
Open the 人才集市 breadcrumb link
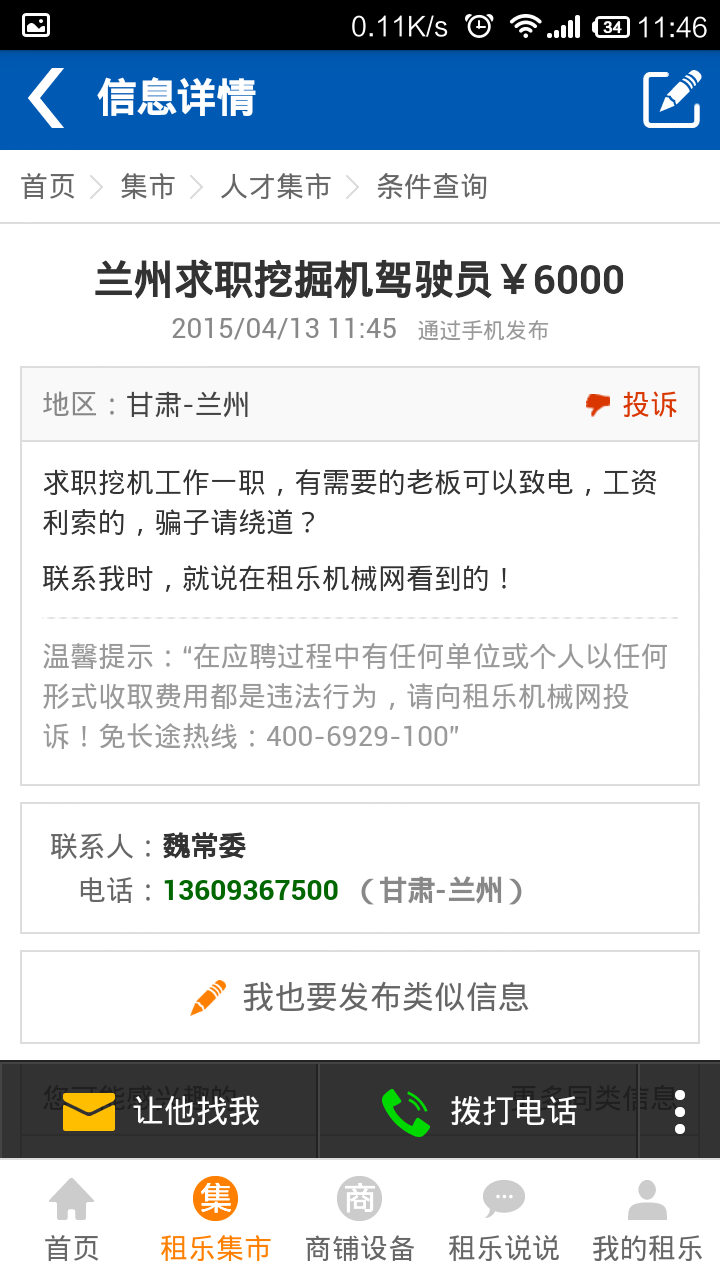point(276,187)
